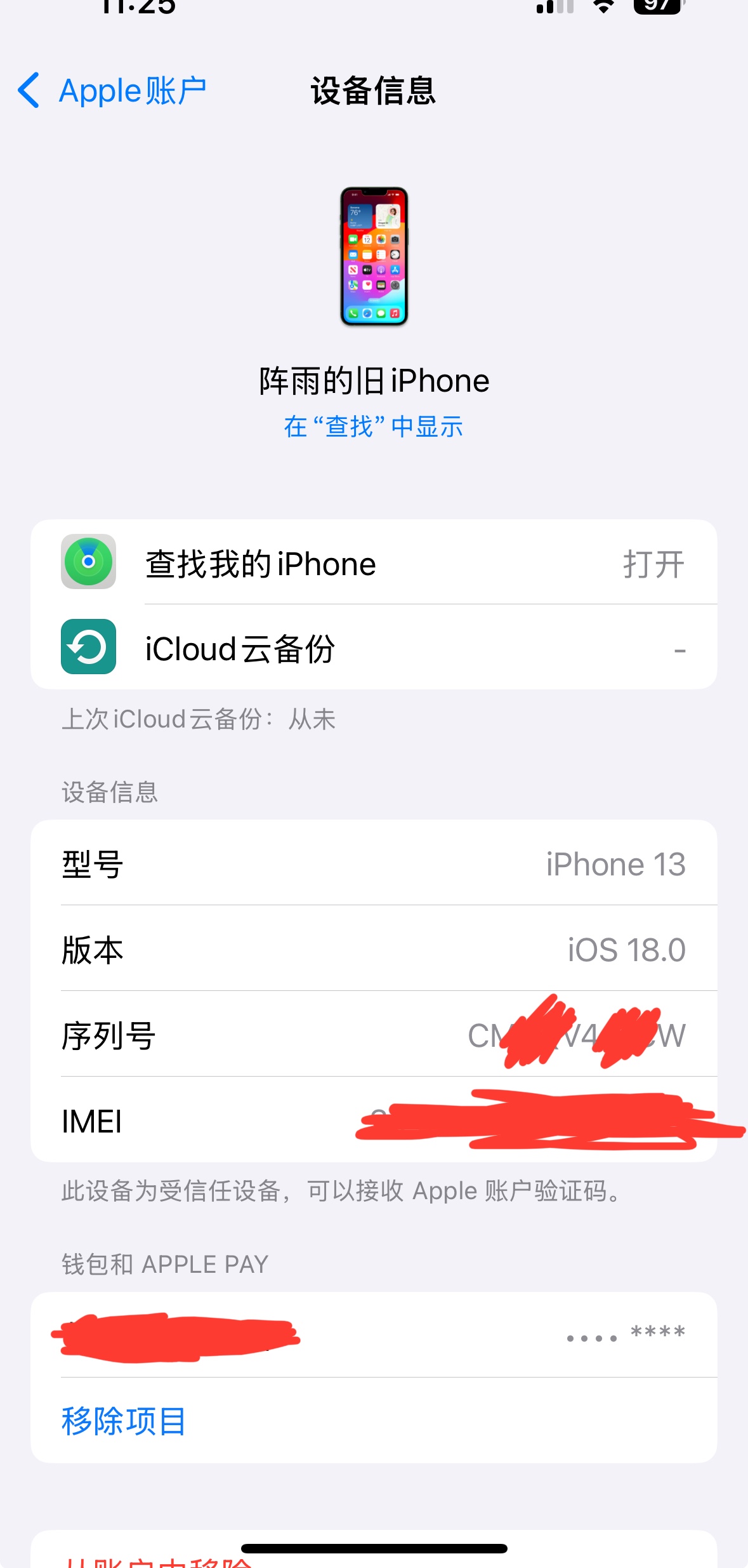Open 在“查找”中显示 link
Viewport: 748px width, 1568px height.
[x=373, y=427]
